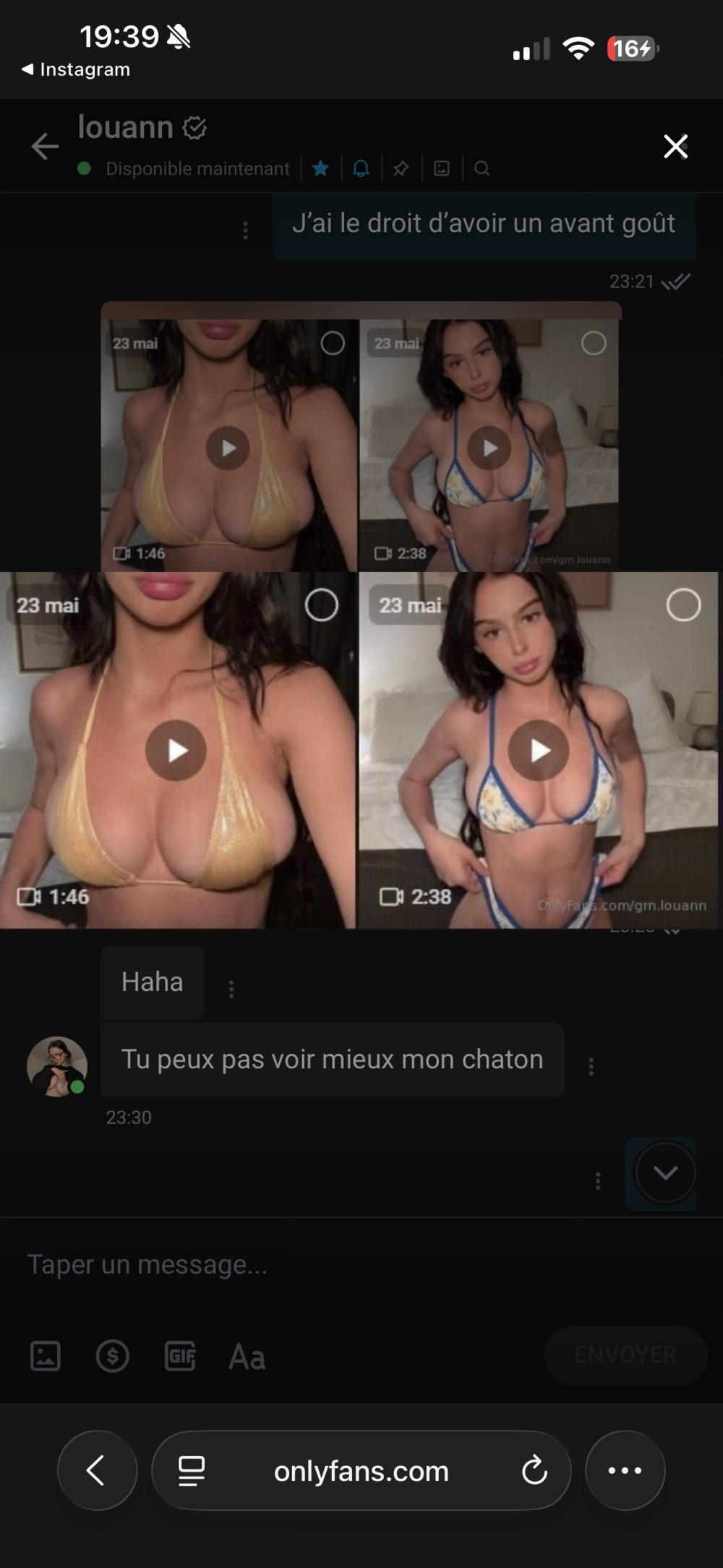Viewport: 723px width, 1568px height.
Task: Open the GIF picker
Action: click(x=180, y=1356)
